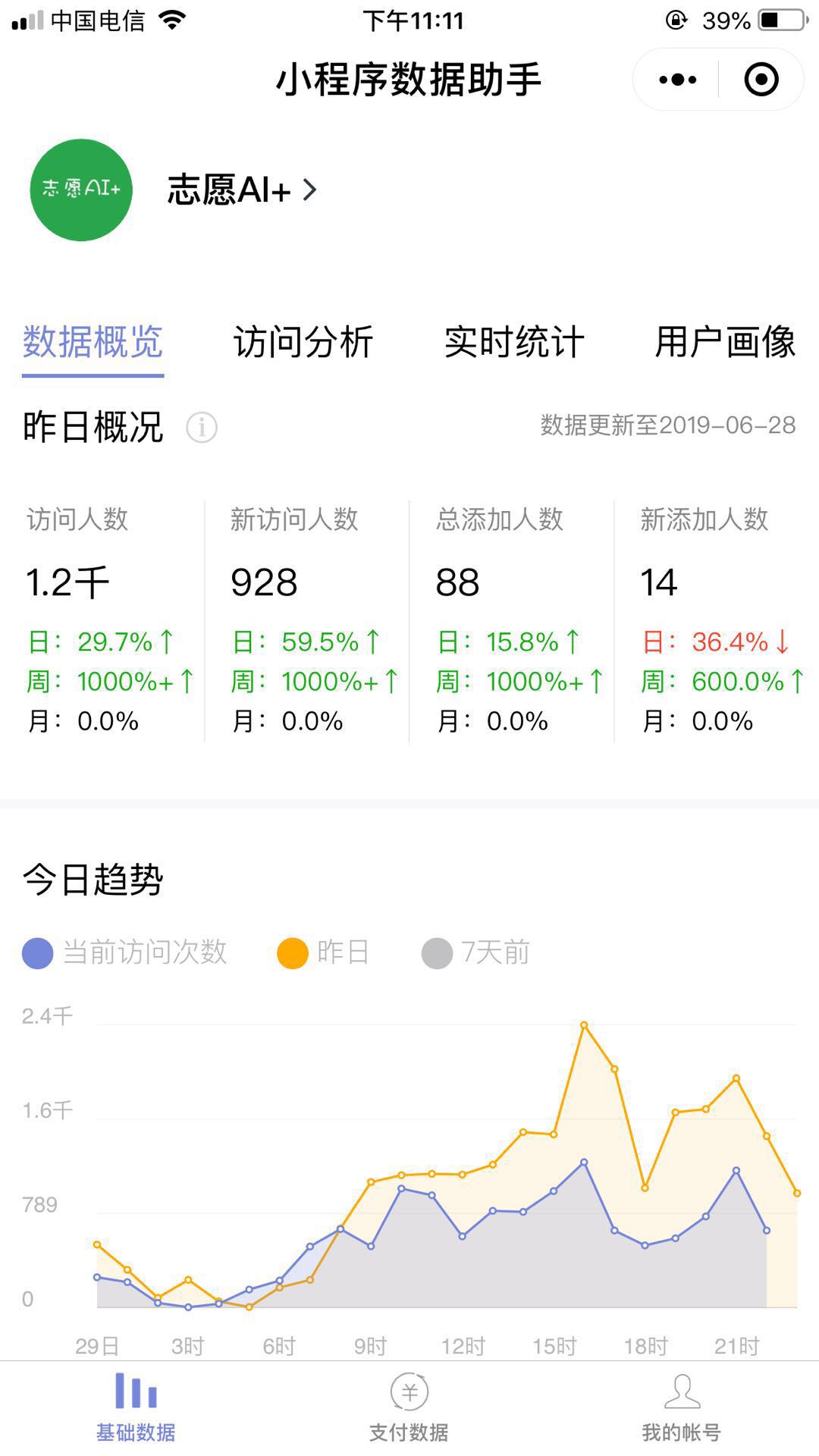Viewport: 819px width, 1456px height.
Task: Switch to the 实时统计 tab
Action: click(x=514, y=342)
